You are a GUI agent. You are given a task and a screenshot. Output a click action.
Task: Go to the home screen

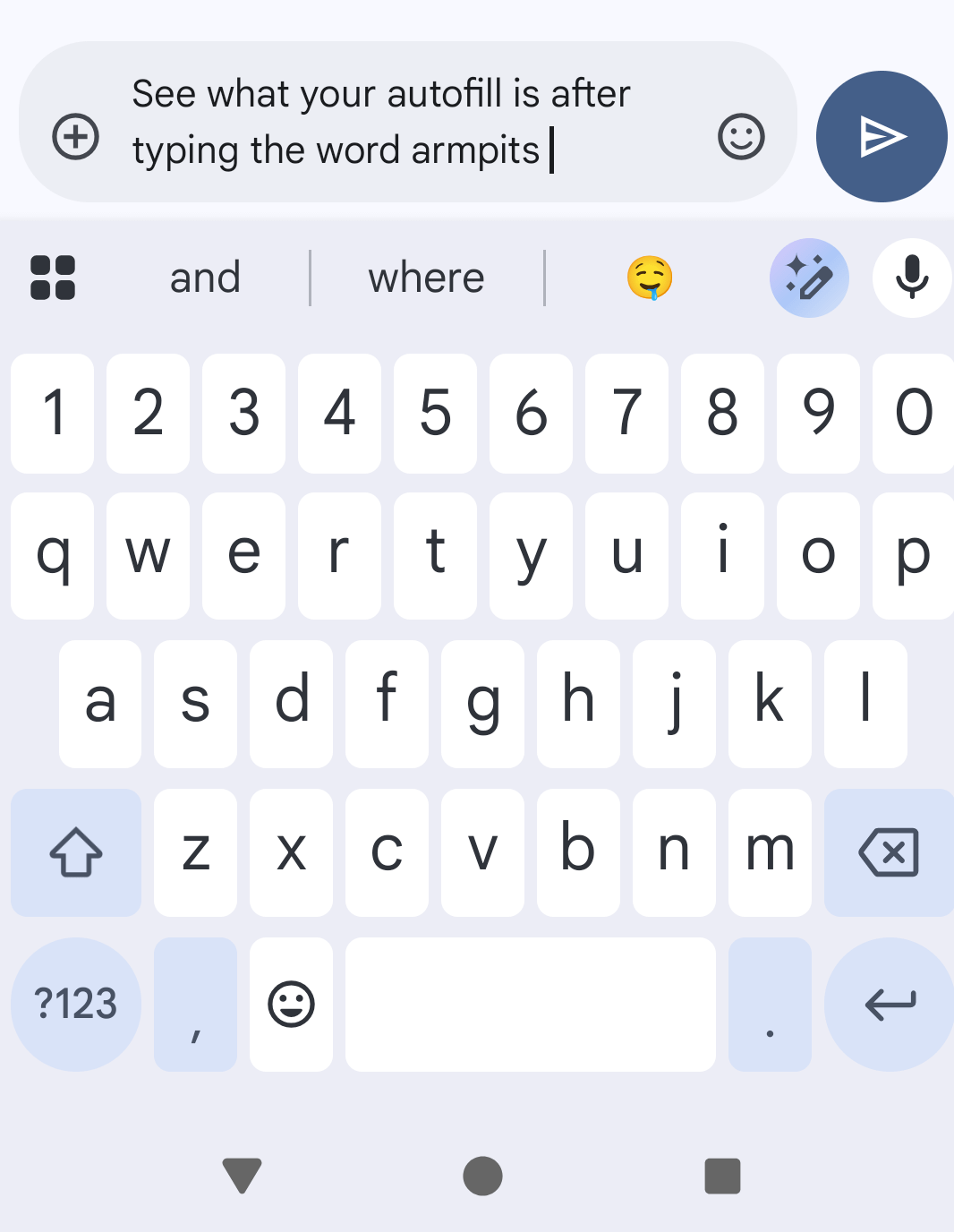pyautogui.click(x=482, y=1176)
